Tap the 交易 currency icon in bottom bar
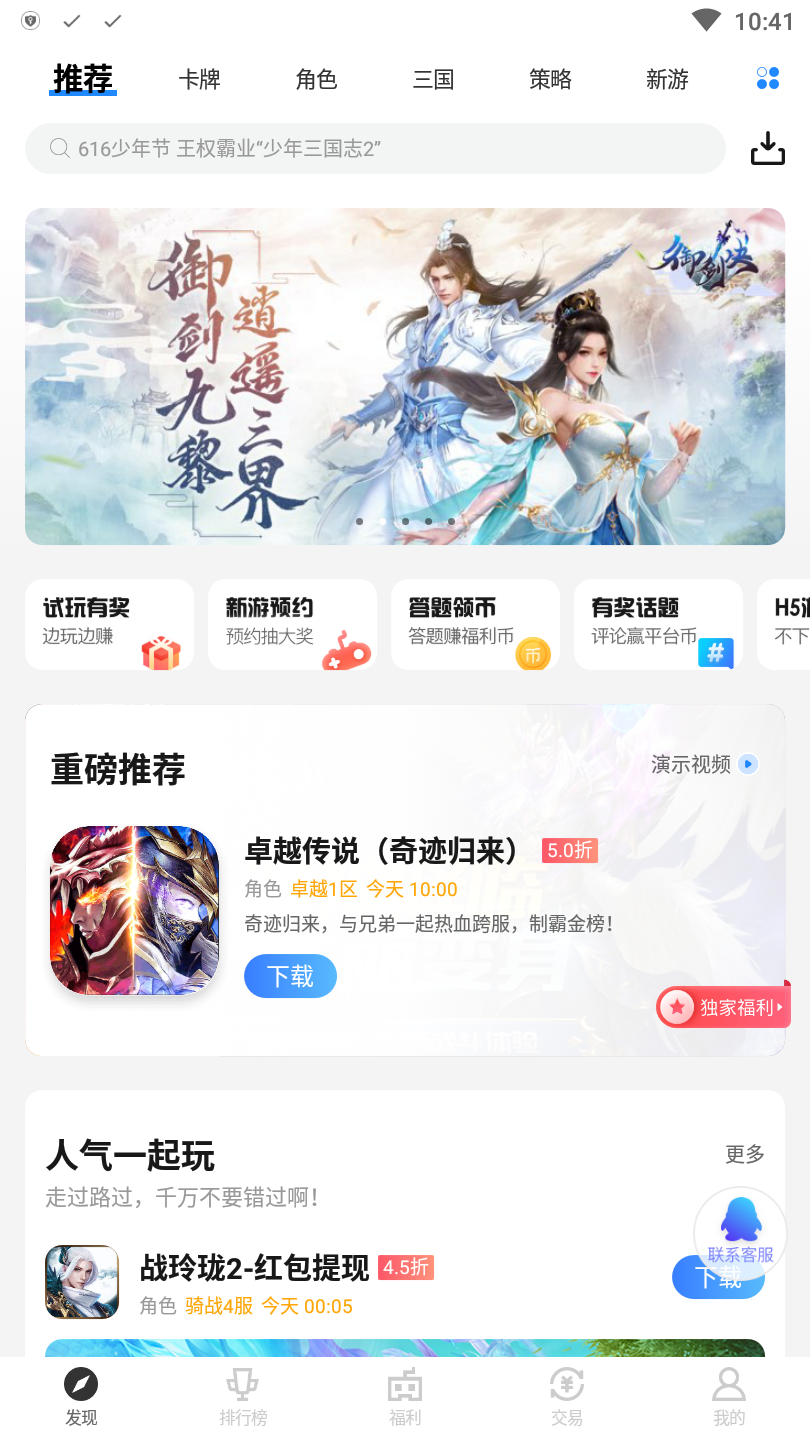Viewport: 810px width, 1440px height. point(567,1385)
